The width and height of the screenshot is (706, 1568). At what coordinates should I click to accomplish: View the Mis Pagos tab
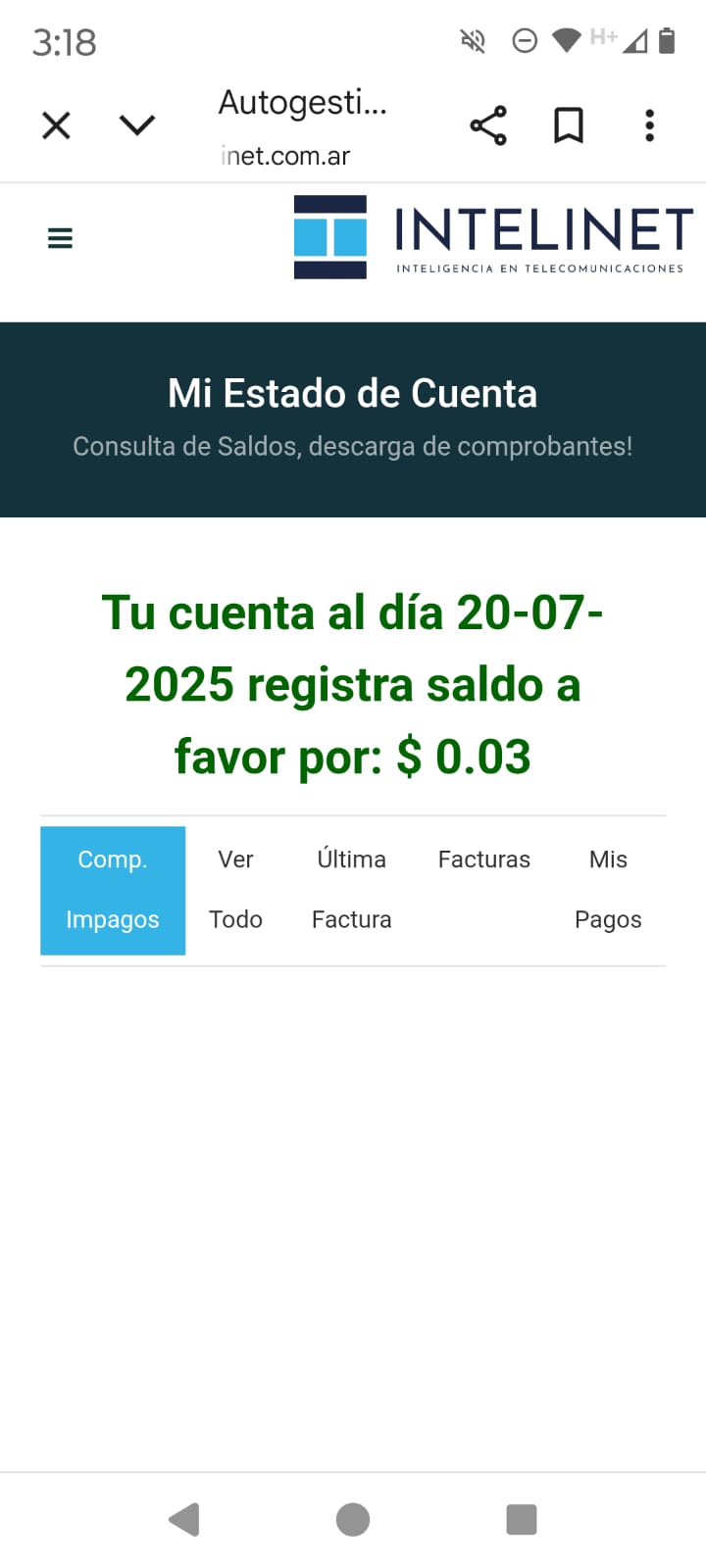pos(608,890)
